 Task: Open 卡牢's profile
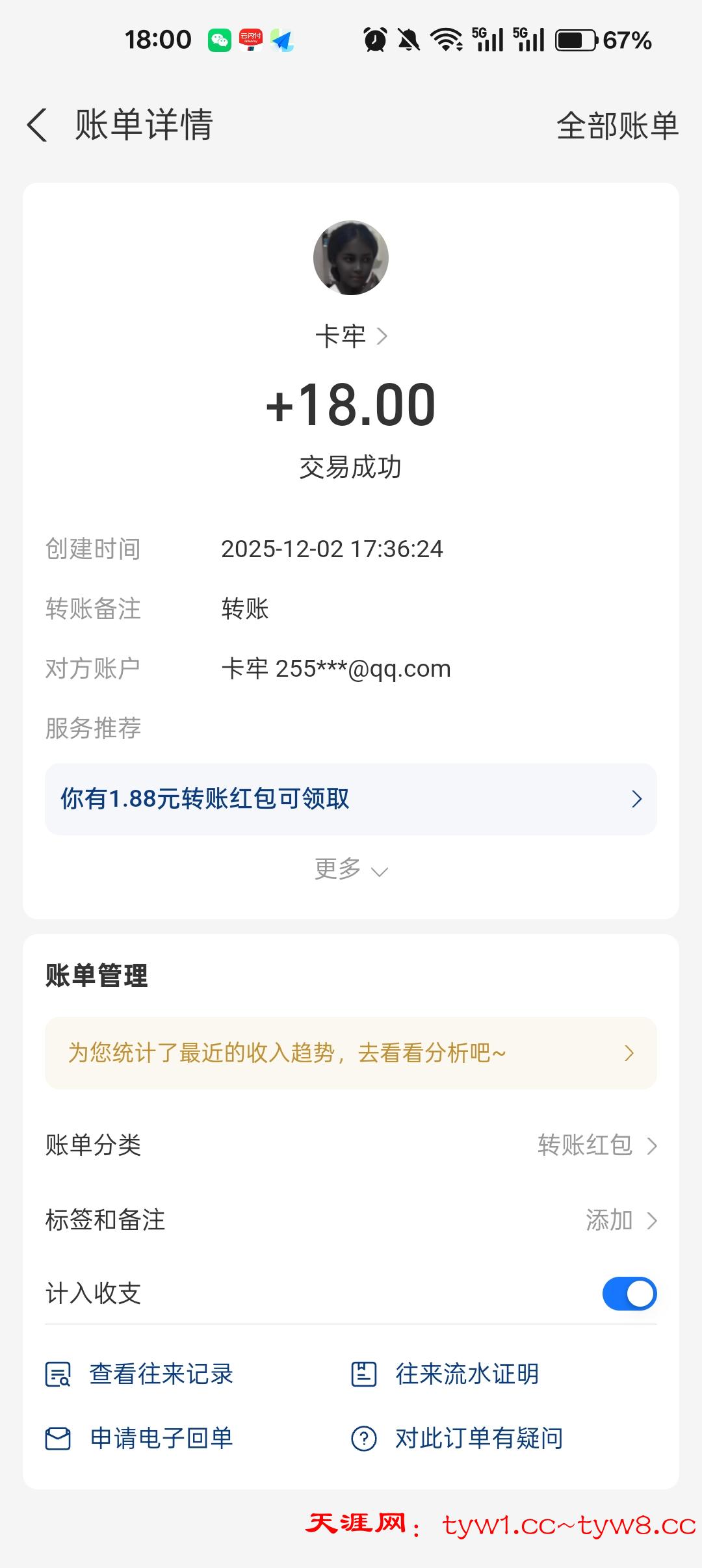coord(351,336)
